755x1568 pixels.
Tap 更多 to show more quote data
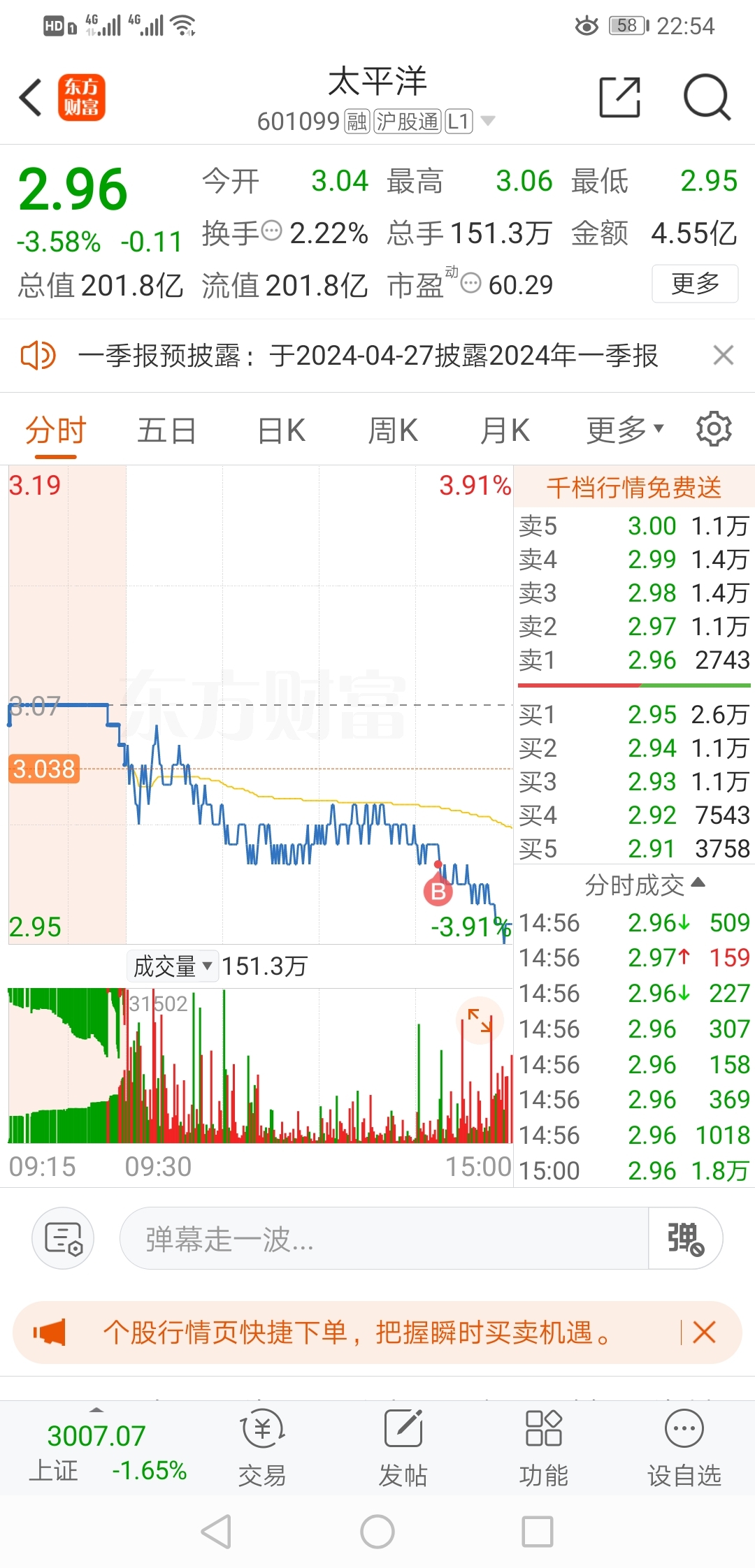(x=695, y=284)
